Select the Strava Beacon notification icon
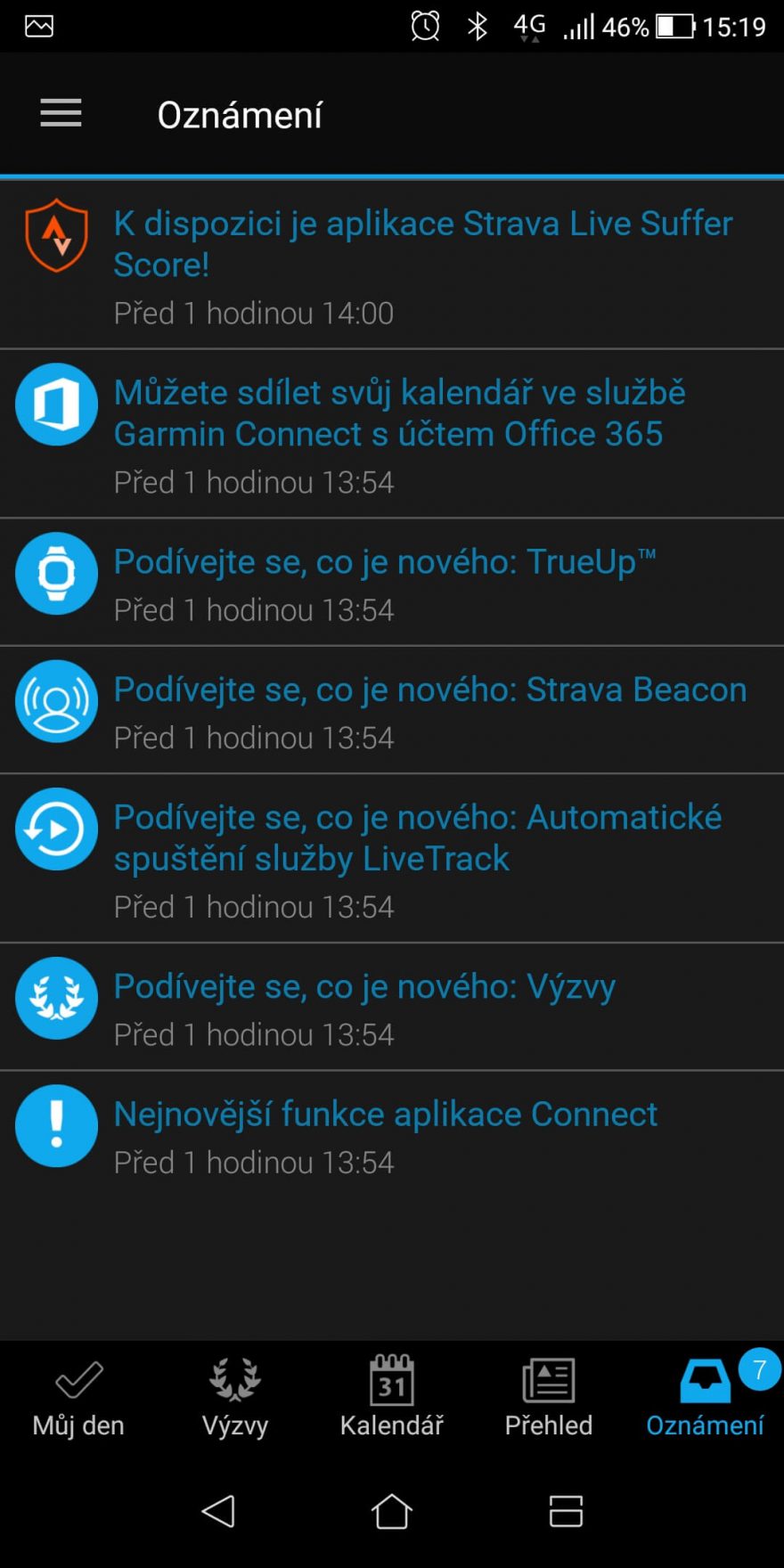The image size is (784, 1568). click(x=56, y=701)
